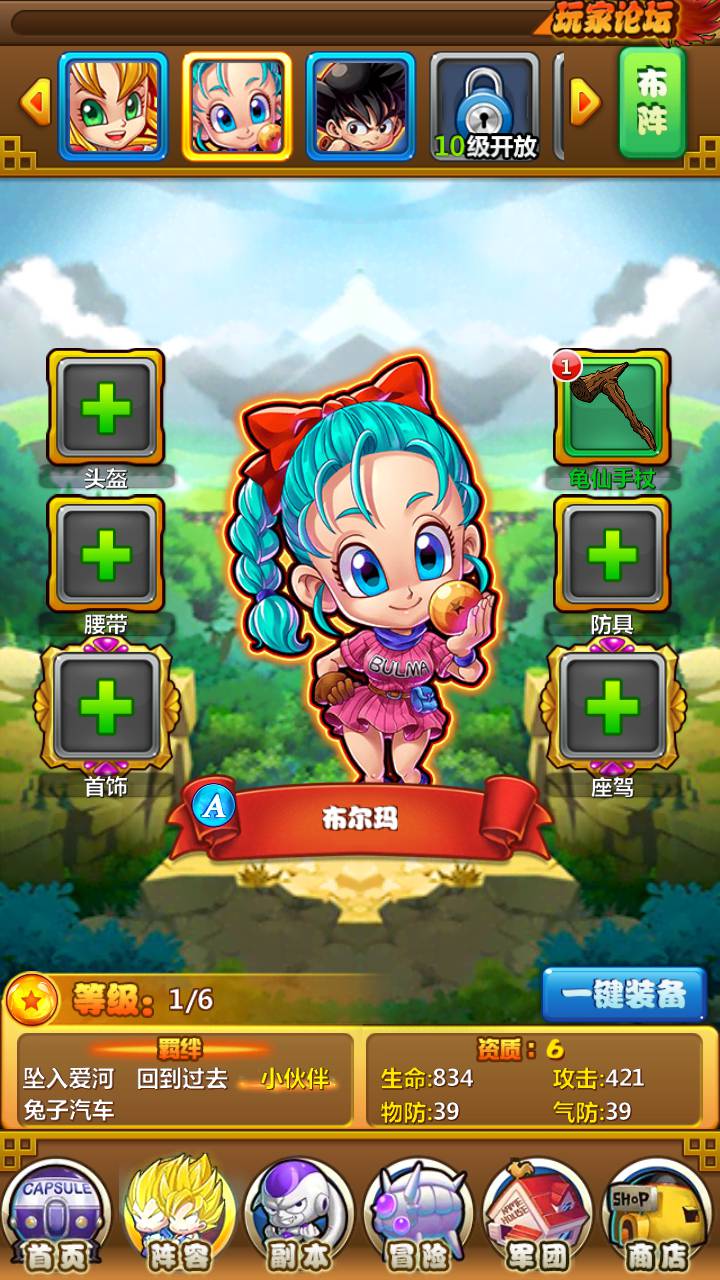Switch to the 冒险 adventure tab
This screenshot has height=1280, width=720.
pyautogui.click(x=418, y=1219)
